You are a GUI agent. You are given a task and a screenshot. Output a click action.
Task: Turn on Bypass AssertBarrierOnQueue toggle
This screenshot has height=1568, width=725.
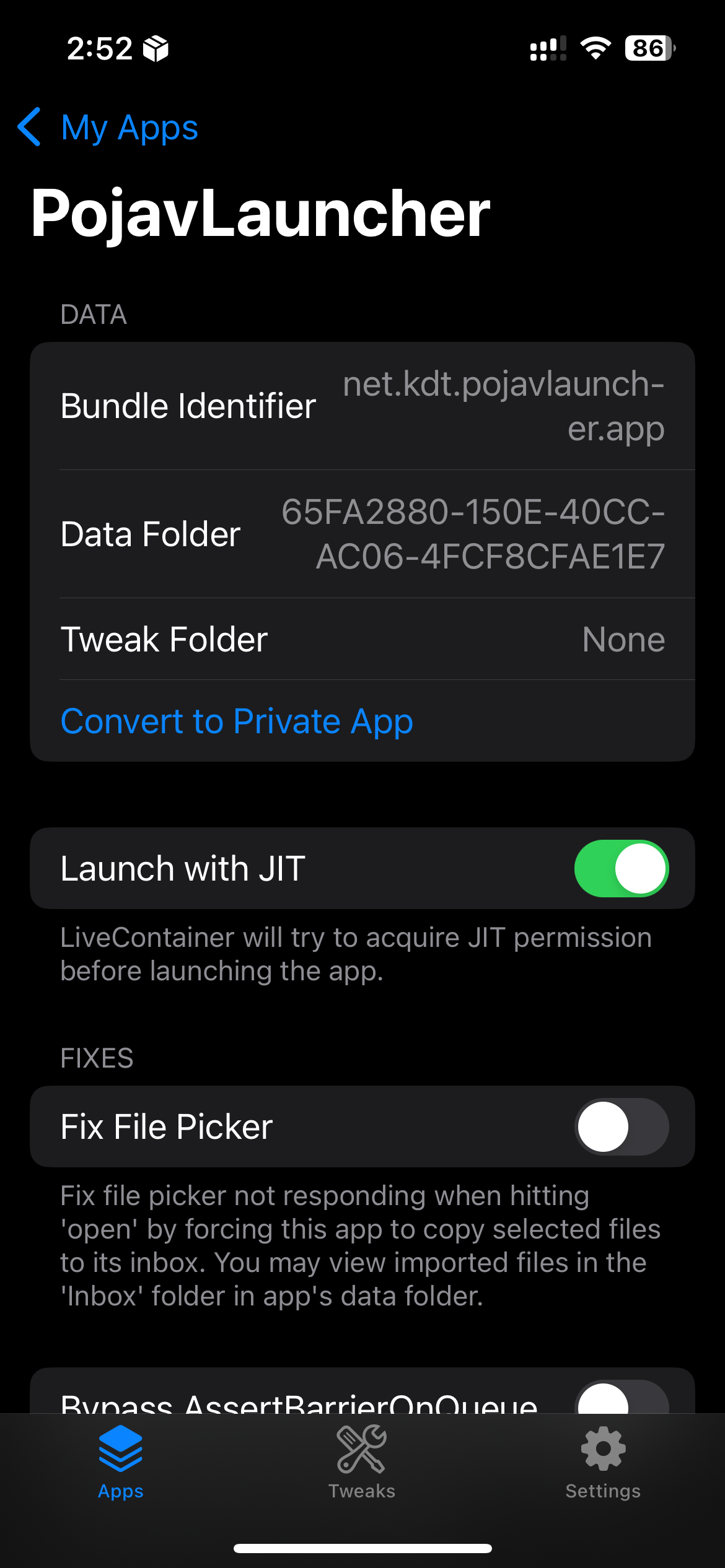621,1400
